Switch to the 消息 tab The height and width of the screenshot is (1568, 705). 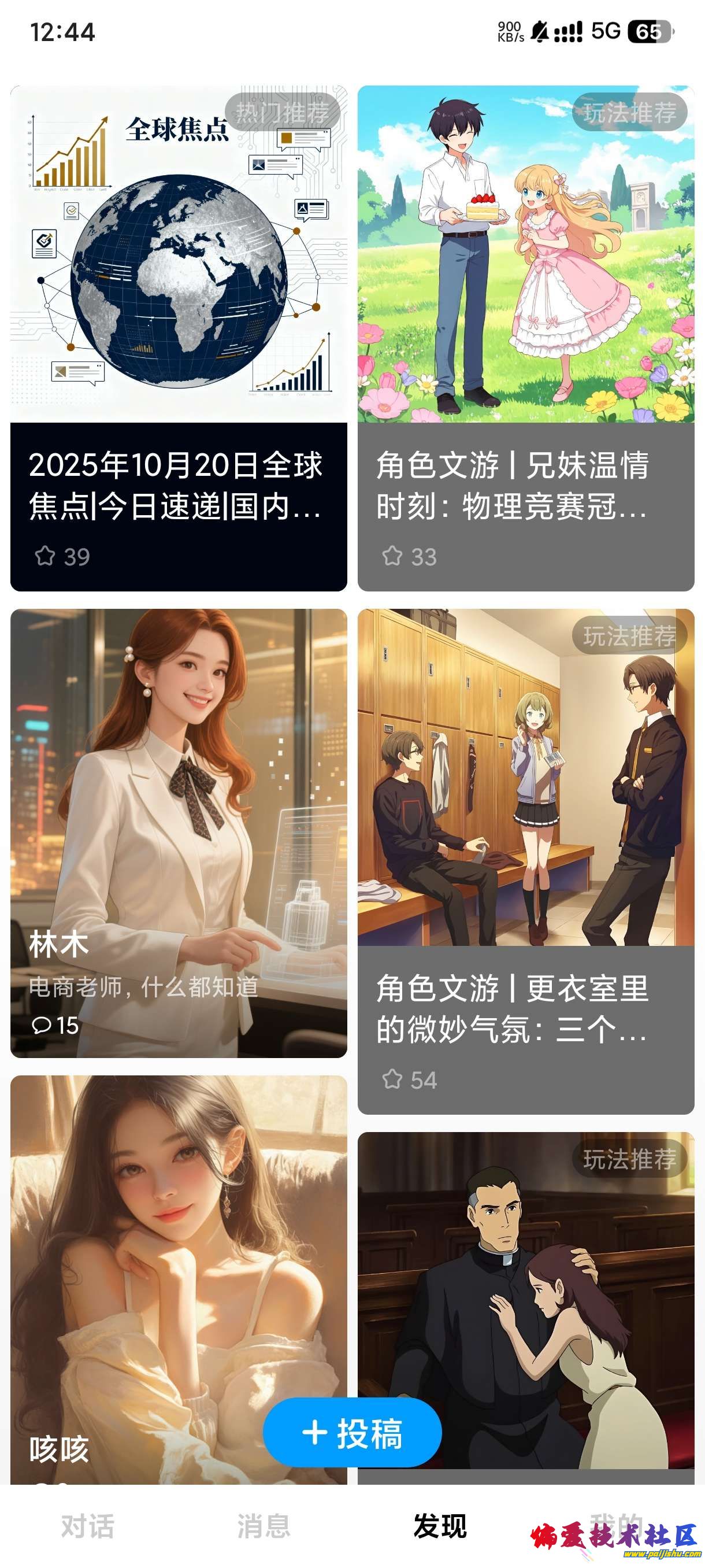tap(264, 1526)
